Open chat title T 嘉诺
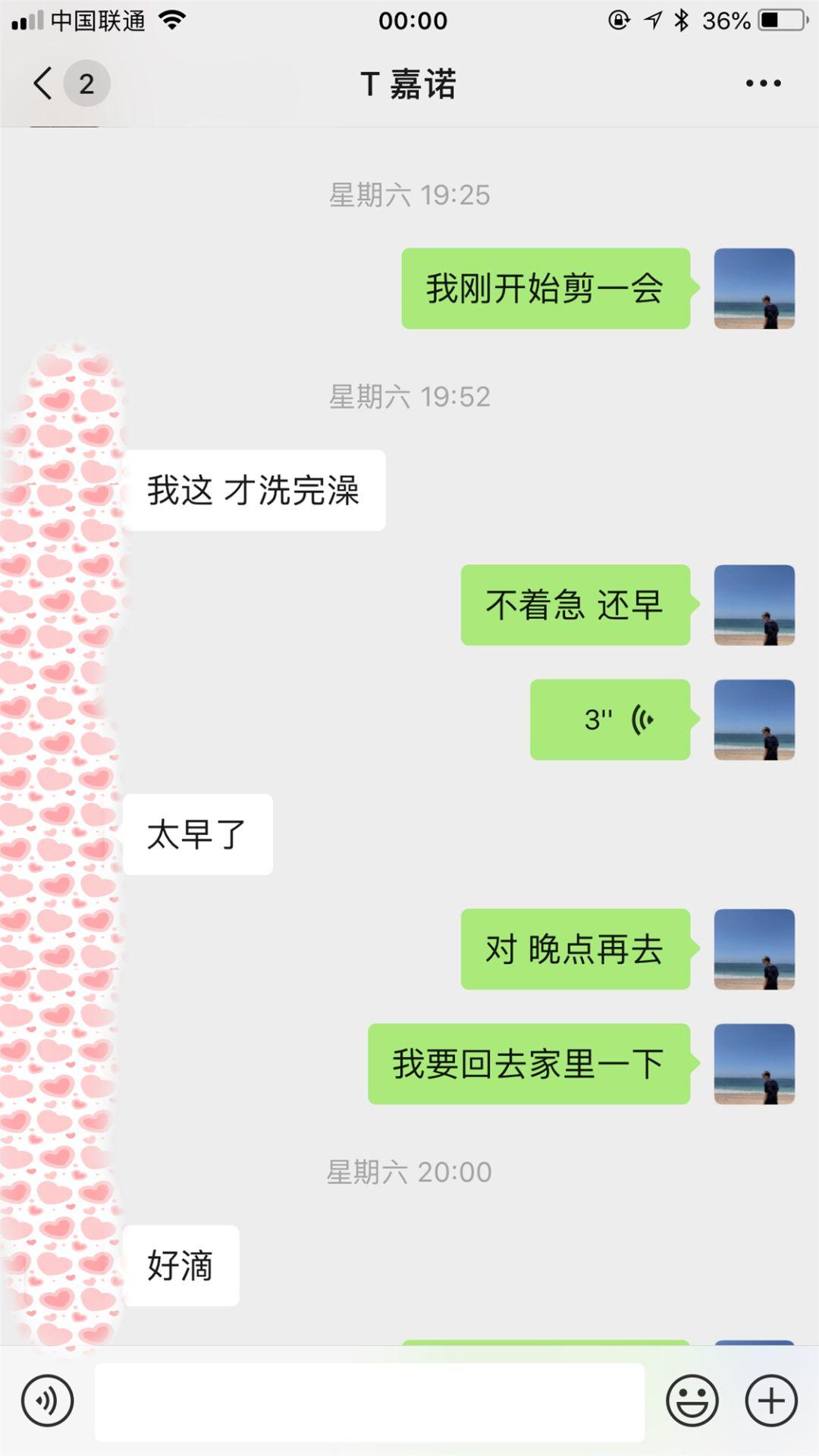Viewport: 819px width, 1456px height. [408, 85]
